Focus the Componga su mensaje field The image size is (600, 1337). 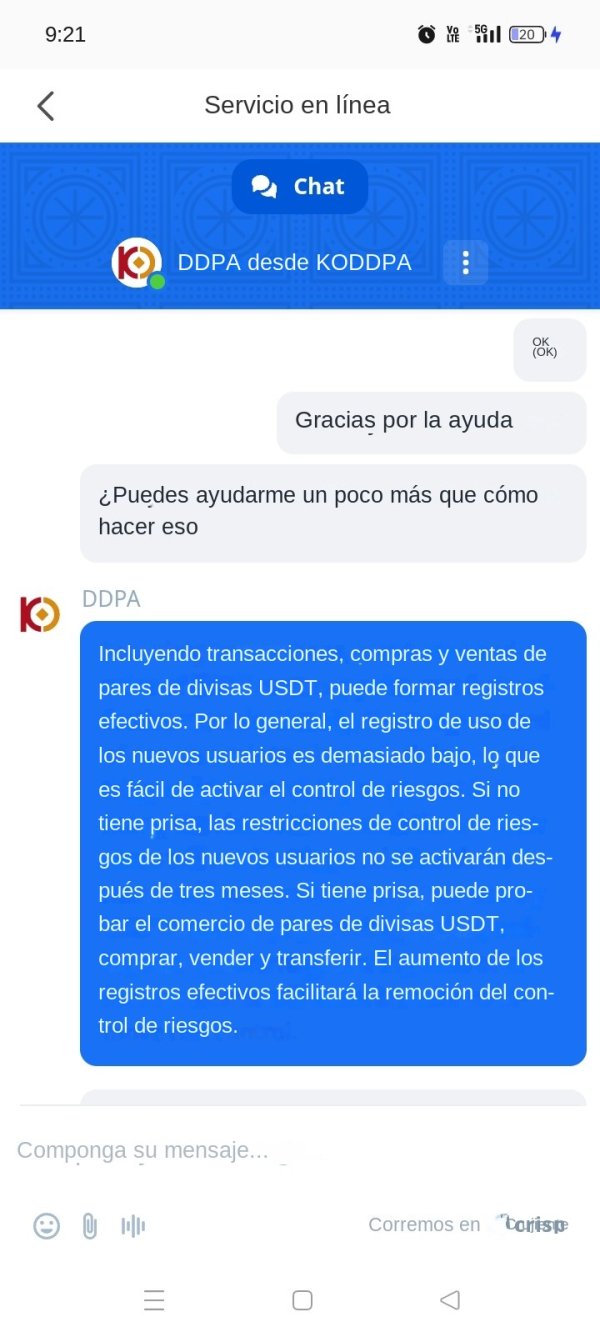[x=300, y=1150]
